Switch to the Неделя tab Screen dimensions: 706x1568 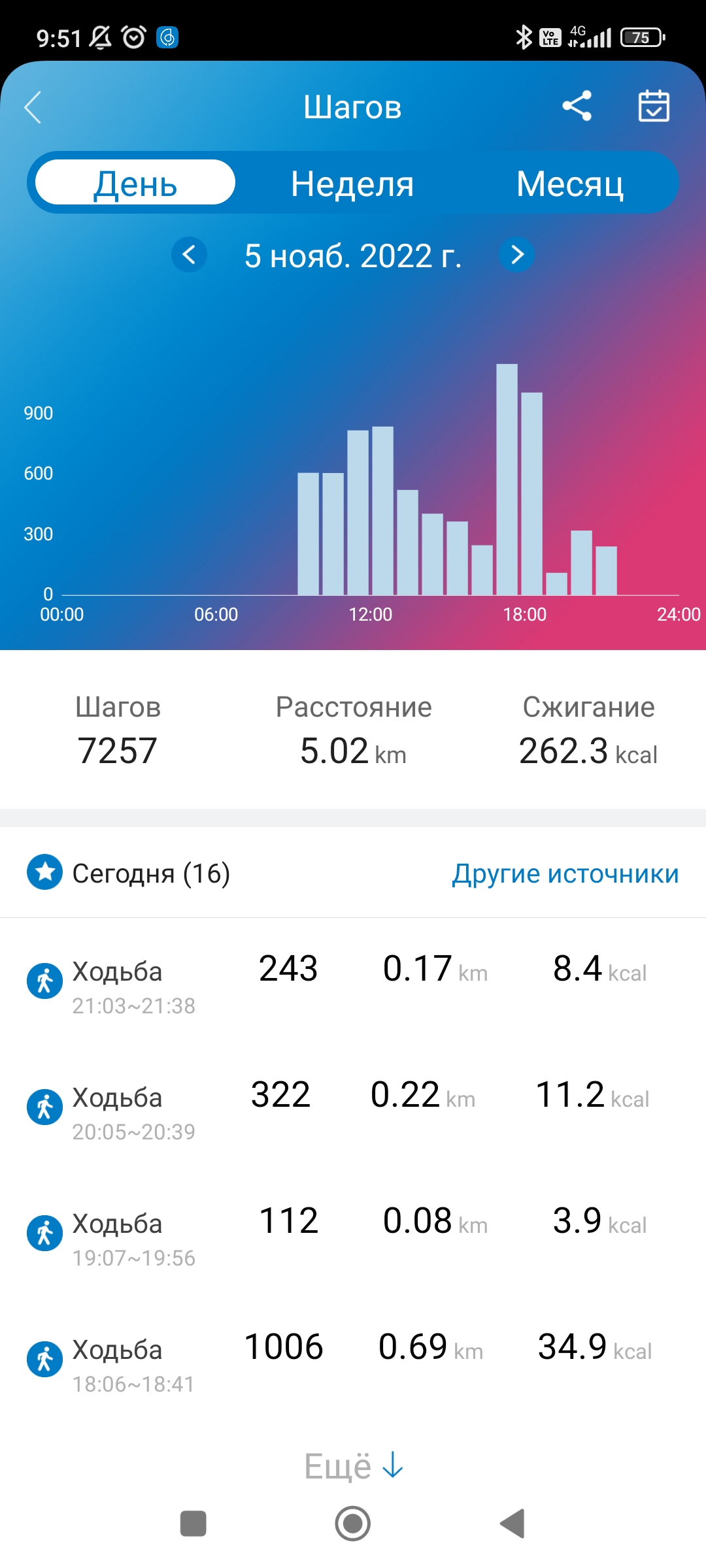tap(352, 183)
